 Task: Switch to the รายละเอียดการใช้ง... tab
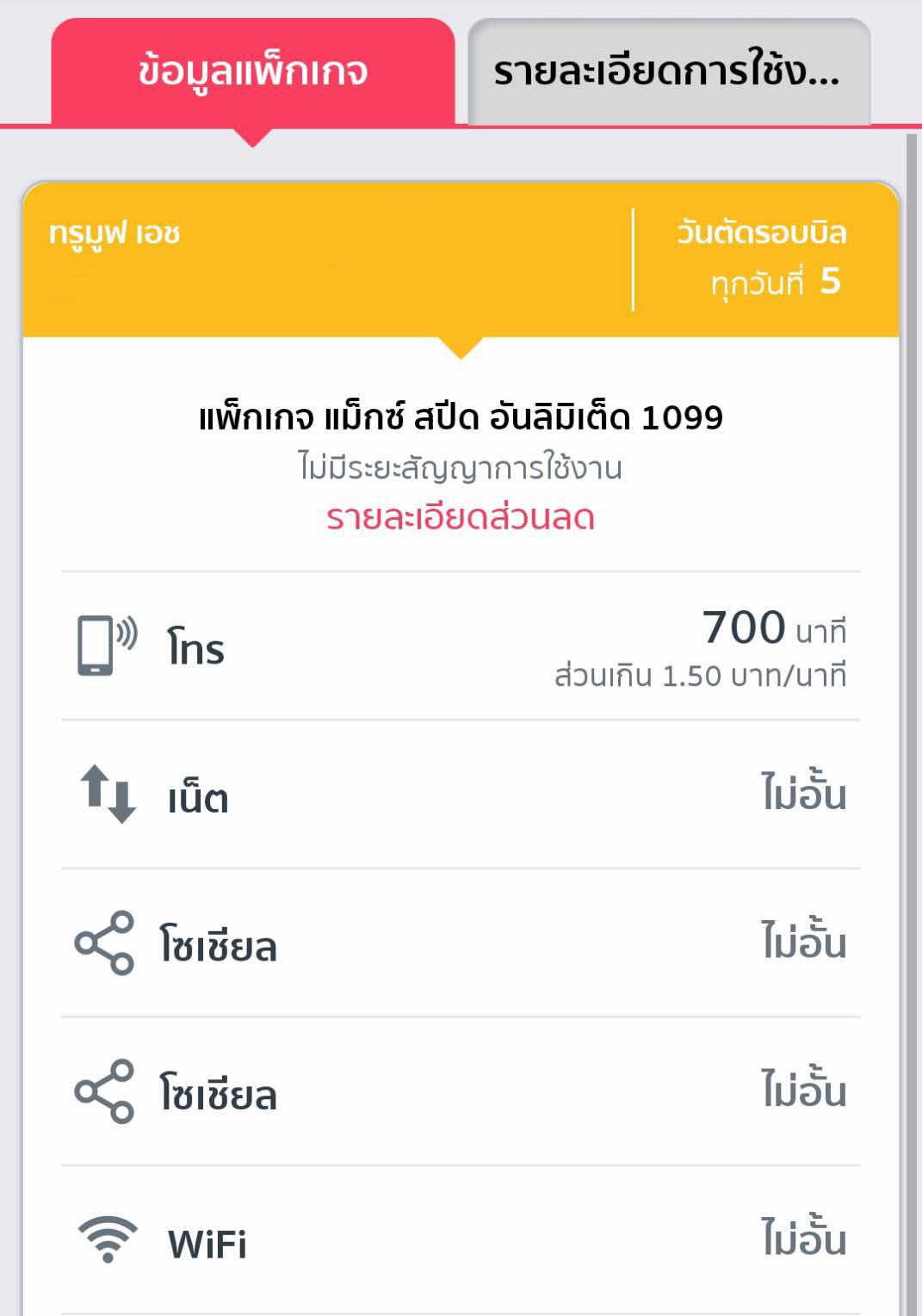pos(668,71)
